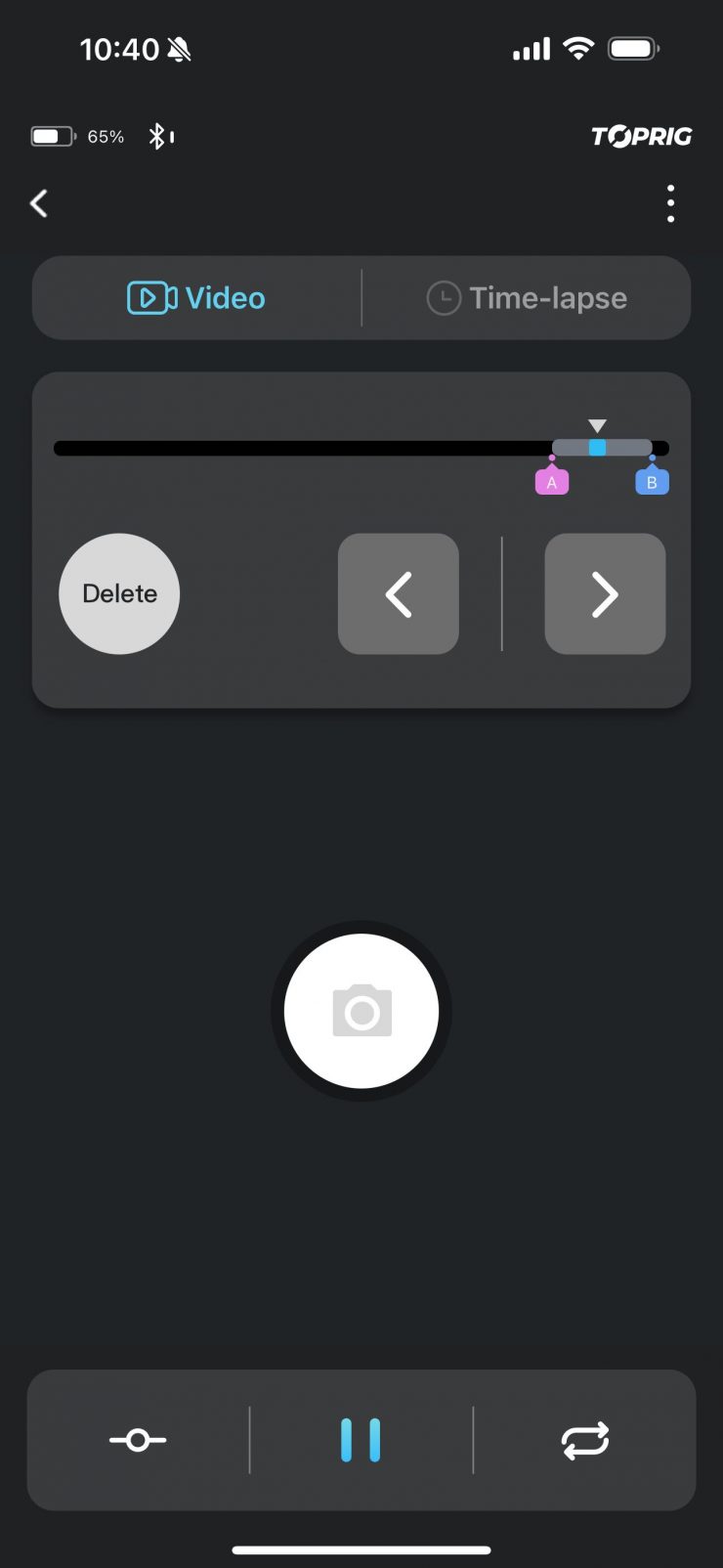
Task: Select the Video tab
Action: point(196,298)
